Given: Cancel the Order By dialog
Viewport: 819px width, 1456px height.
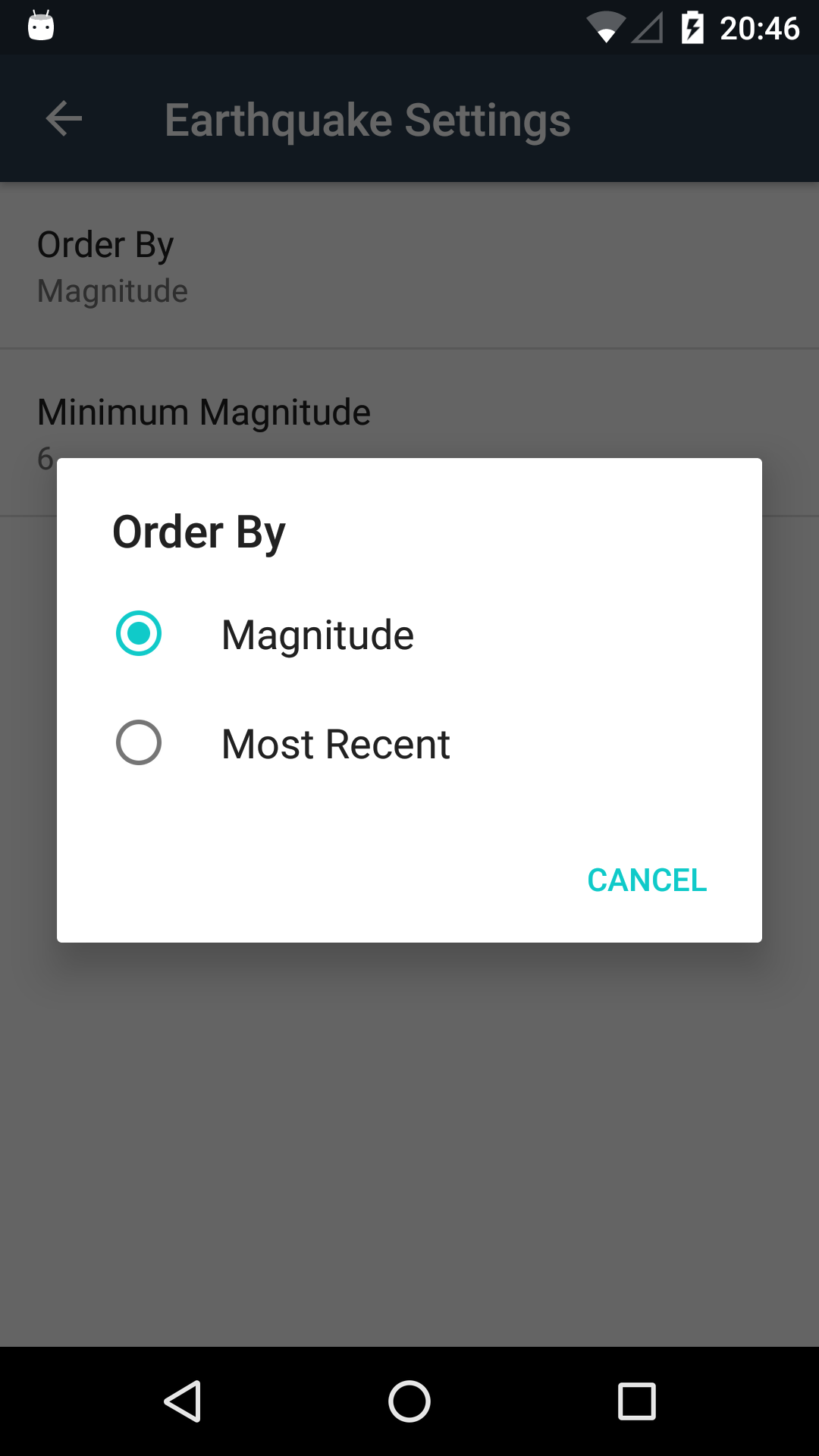Looking at the screenshot, I should click(647, 880).
